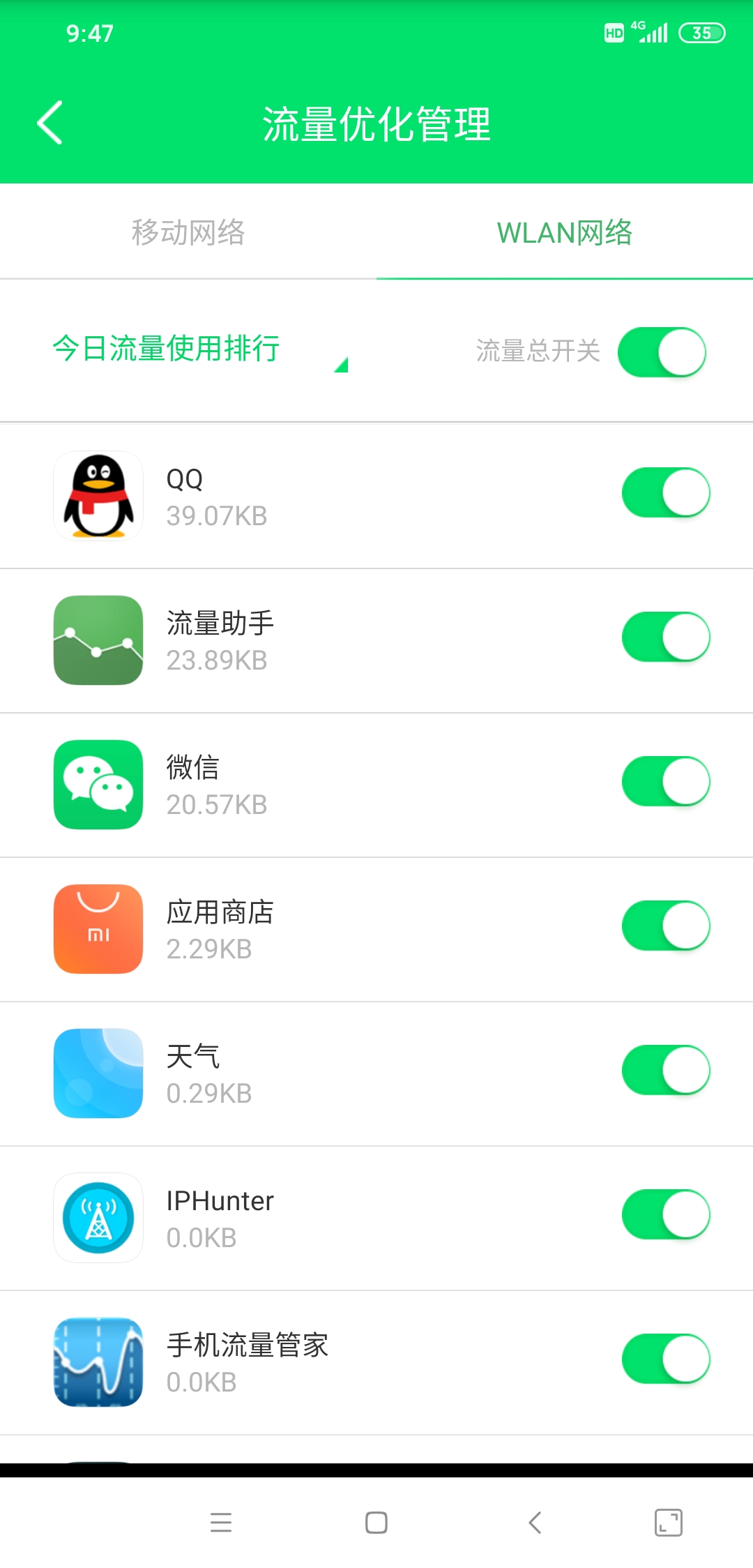Toggle the 天气 app switch
This screenshot has height=1568, width=753.
(x=666, y=1070)
